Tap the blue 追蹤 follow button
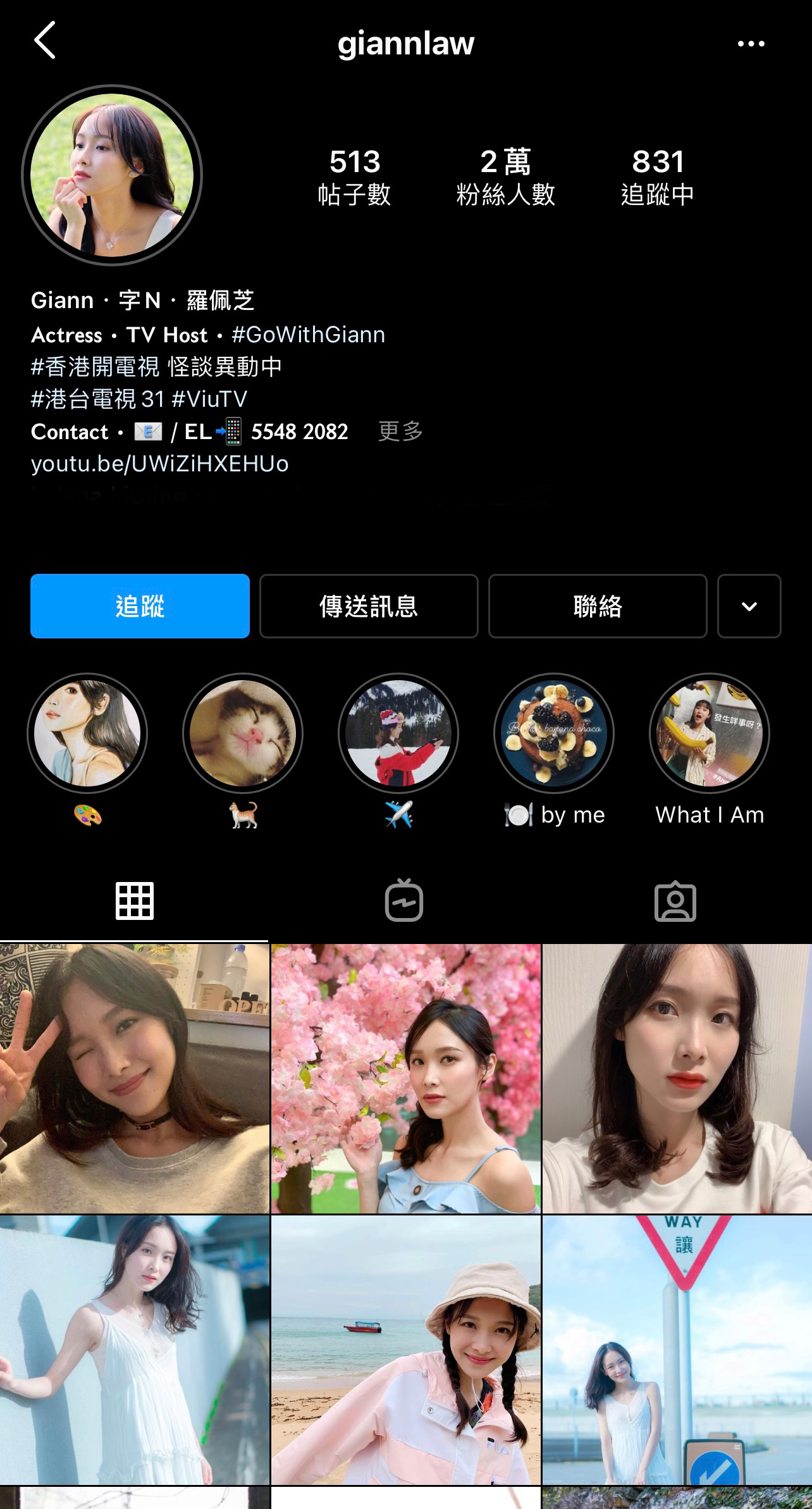 coord(140,606)
